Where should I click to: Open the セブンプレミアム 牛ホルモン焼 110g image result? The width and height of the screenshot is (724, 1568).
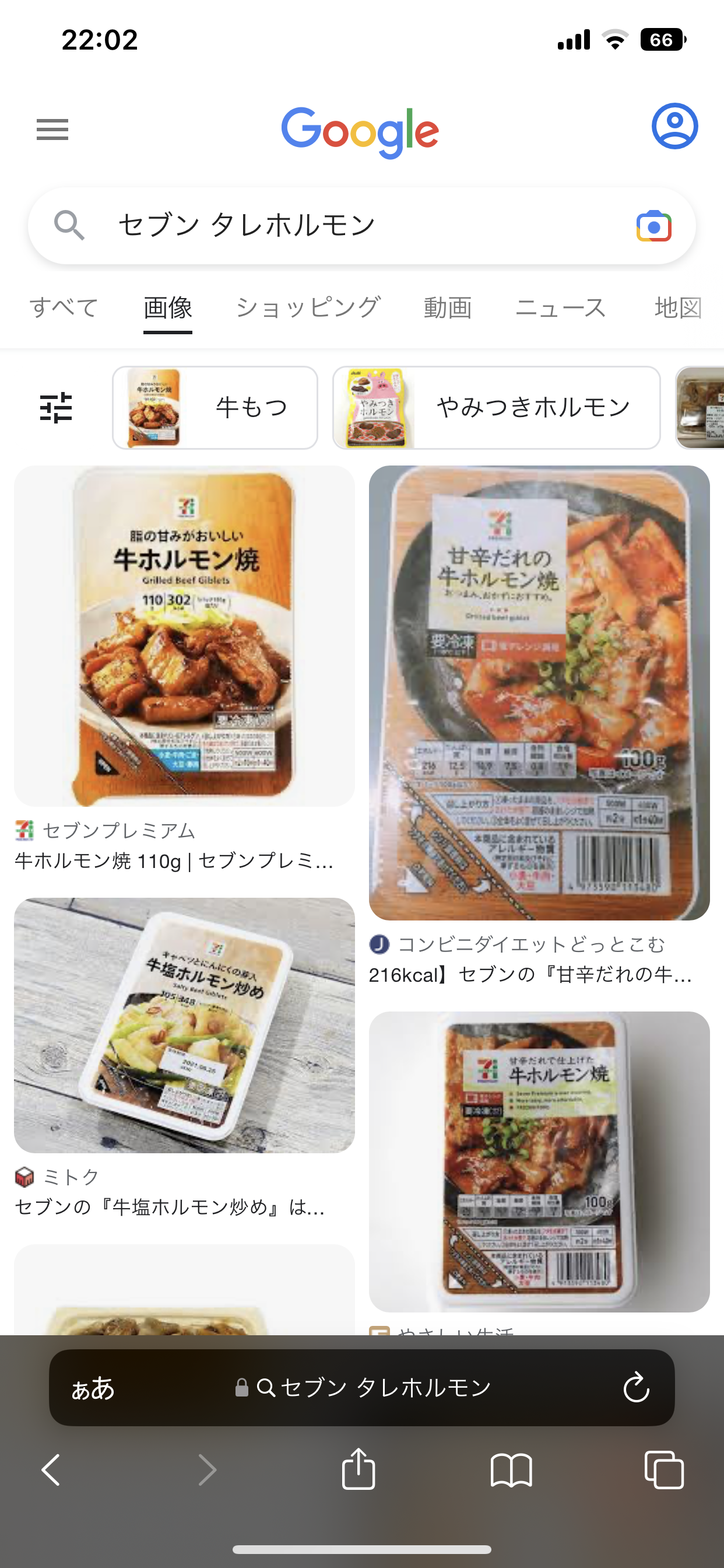pyautogui.click(x=184, y=635)
